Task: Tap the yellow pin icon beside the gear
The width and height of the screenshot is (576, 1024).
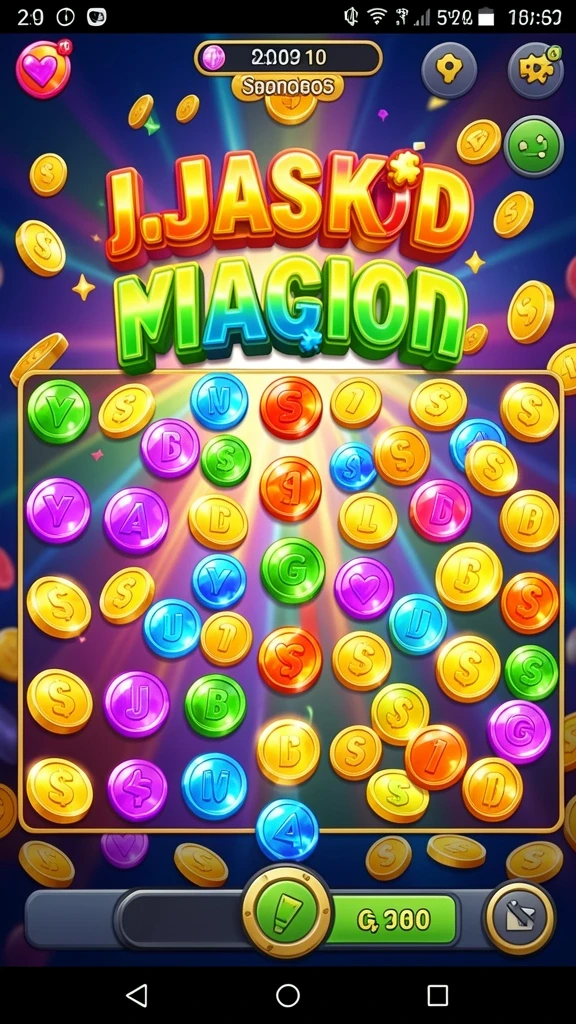Action: coord(449,70)
